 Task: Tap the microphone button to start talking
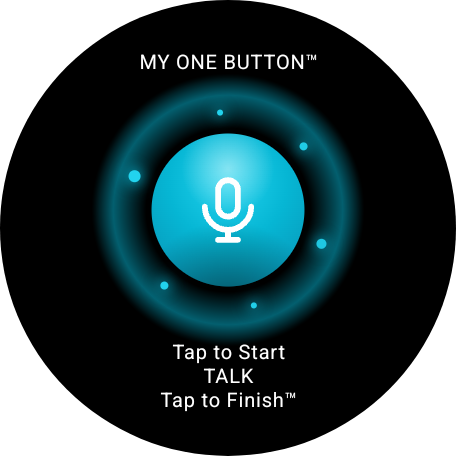(x=228, y=210)
